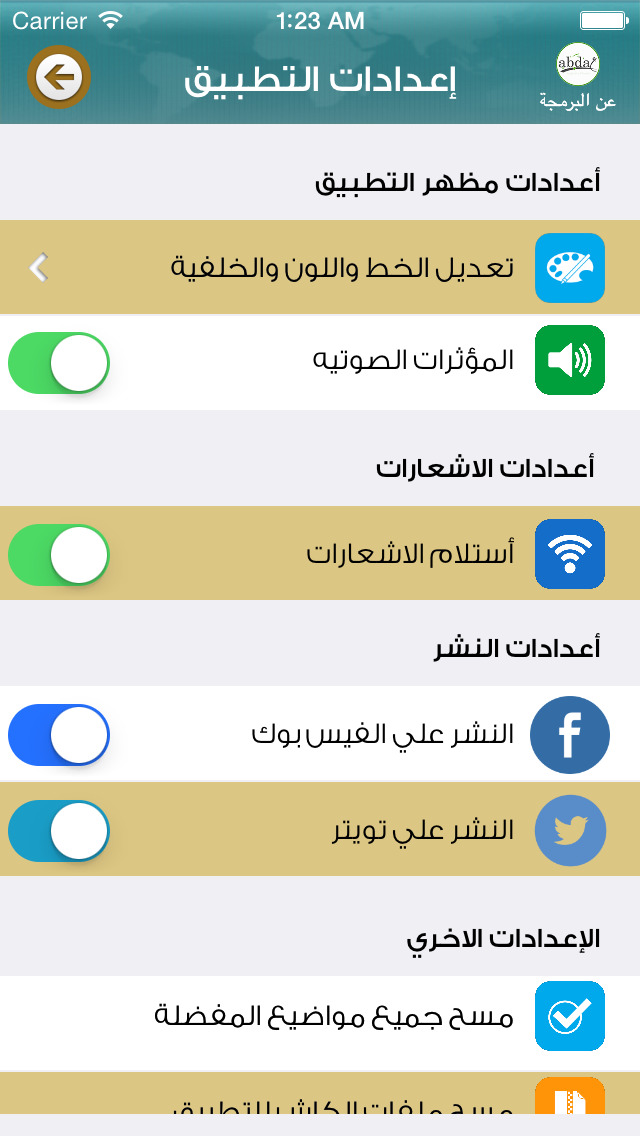
Task: Go back using the arrow button
Action: pos(59,77)
